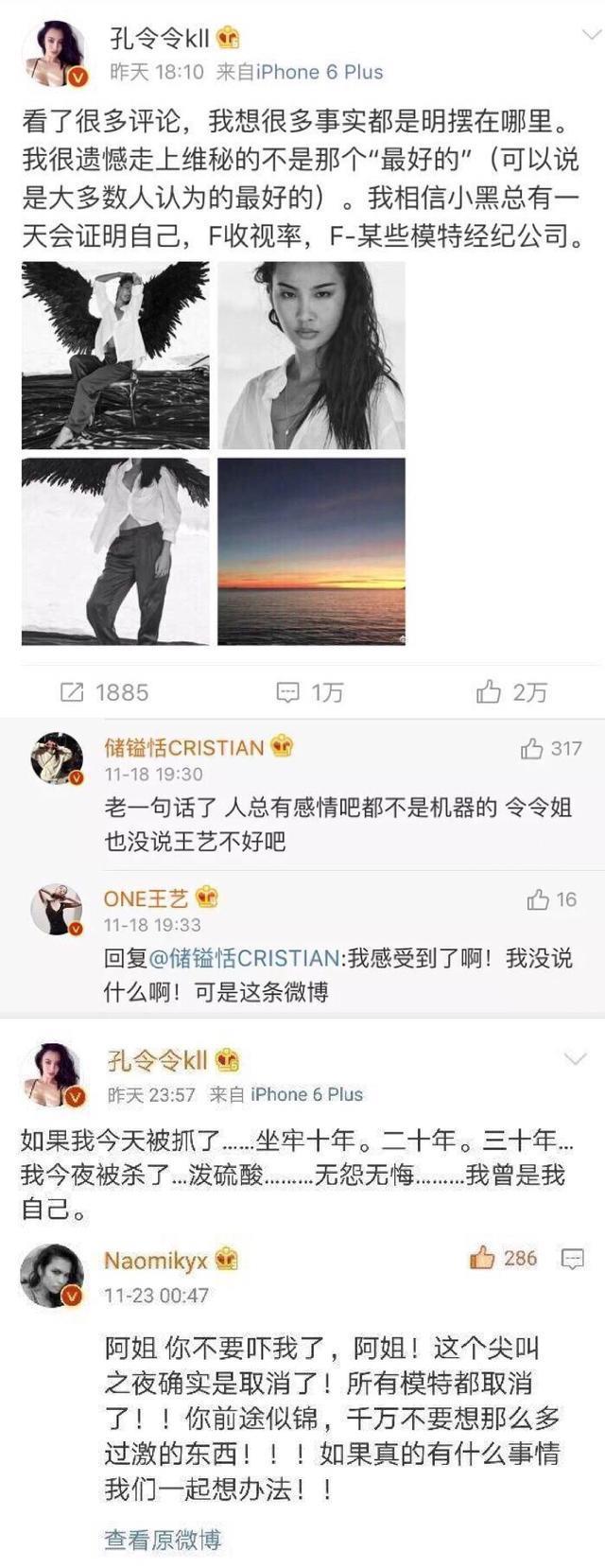Screen dimensions: 605x1568
Task: Visit ONE王艺's profile via avatar
Action: tap(57, 909)
